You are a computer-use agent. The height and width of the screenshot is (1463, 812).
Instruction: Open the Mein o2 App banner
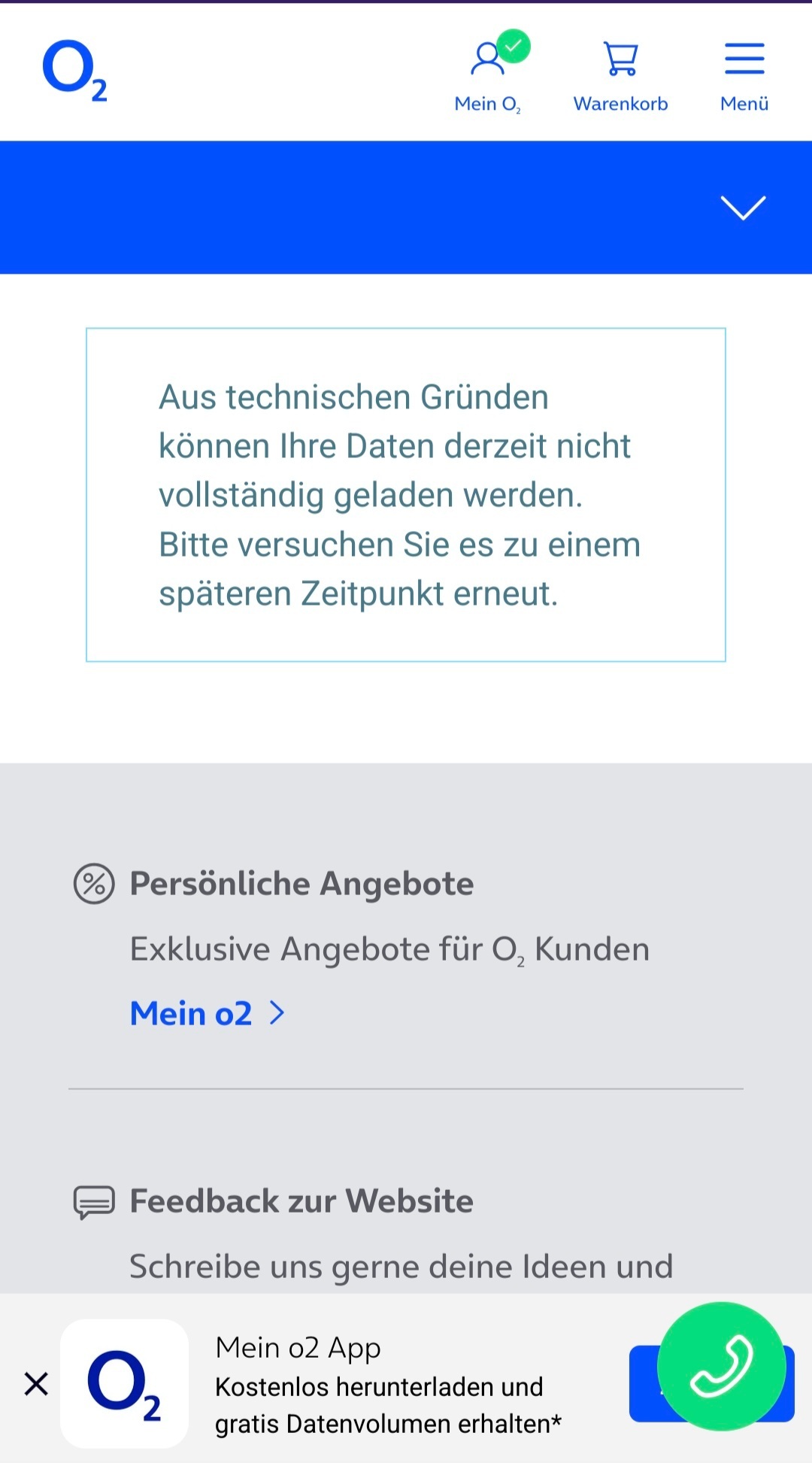pos(388,1385)
